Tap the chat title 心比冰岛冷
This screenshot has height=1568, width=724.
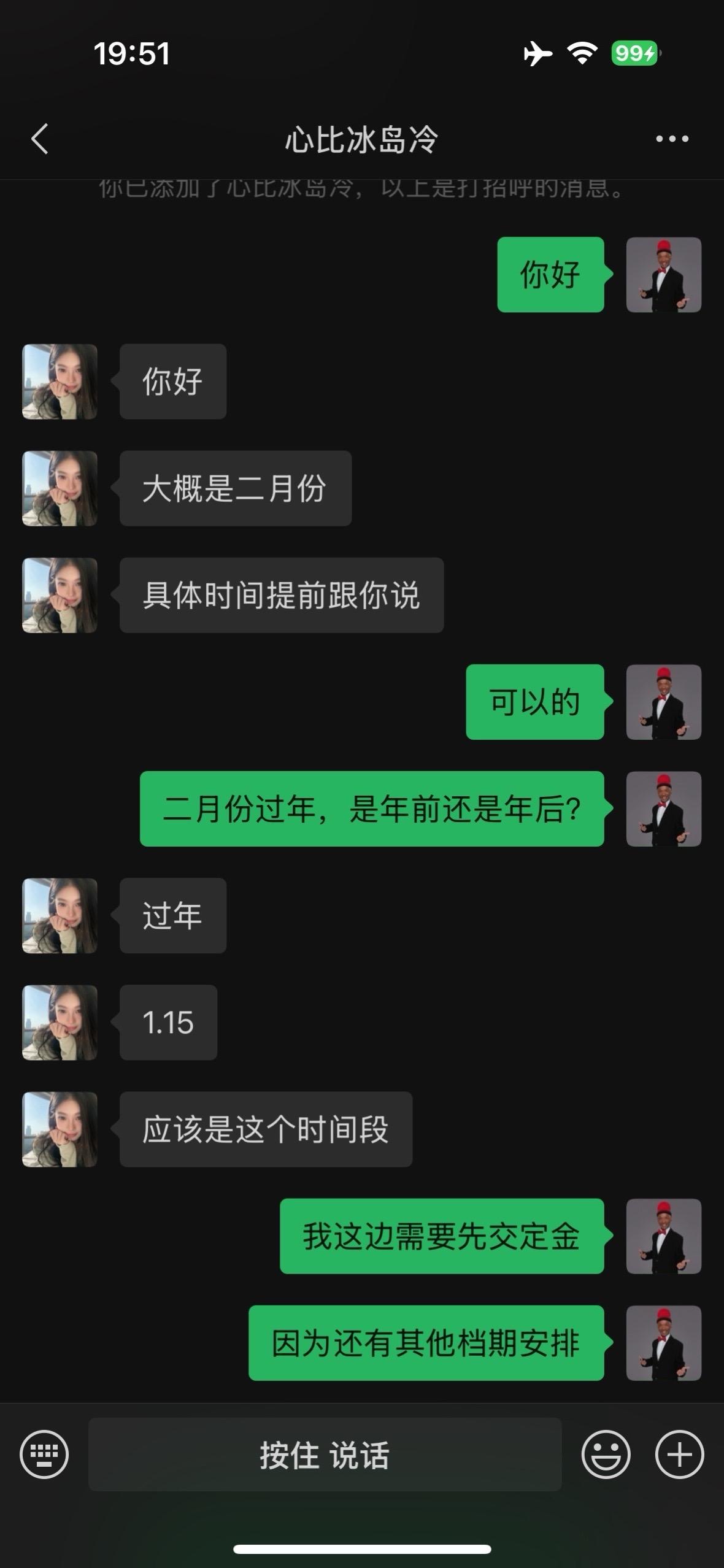pos(362,139)
